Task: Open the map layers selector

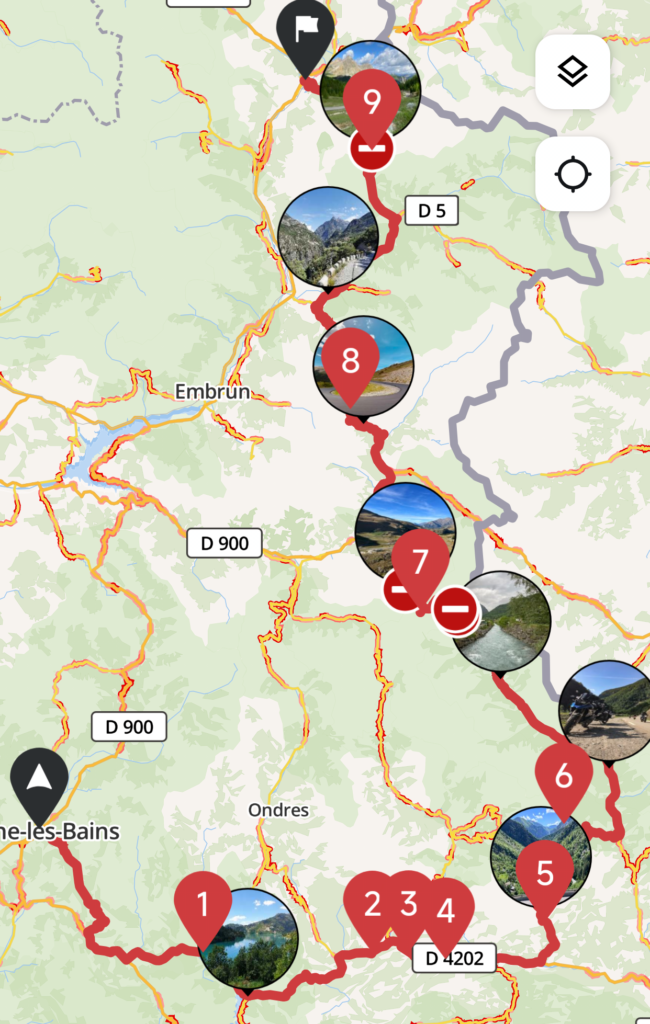Action: point(572,72)
